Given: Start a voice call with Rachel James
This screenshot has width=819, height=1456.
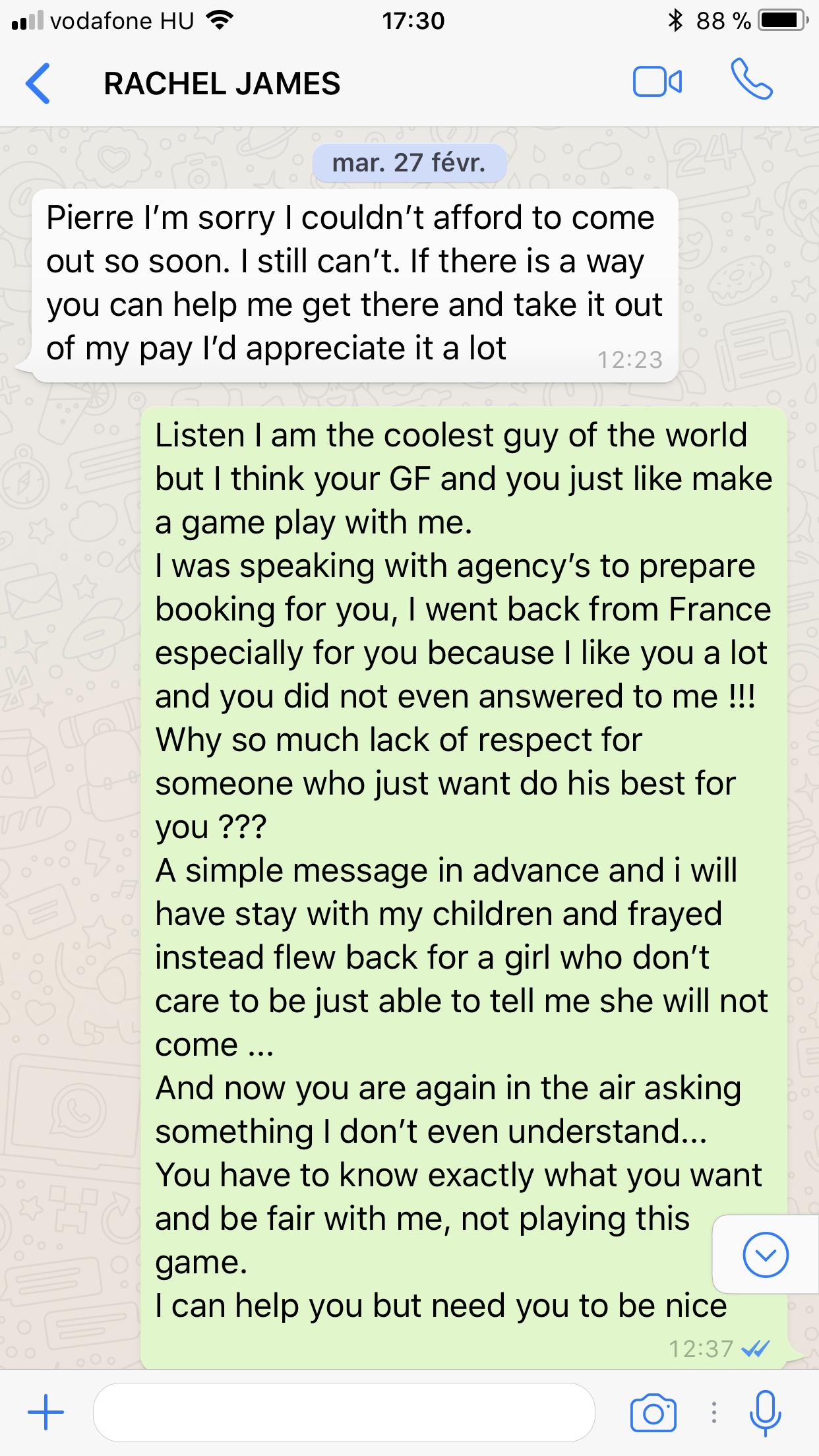Looking at the screenshot, I should click(751, 80).
